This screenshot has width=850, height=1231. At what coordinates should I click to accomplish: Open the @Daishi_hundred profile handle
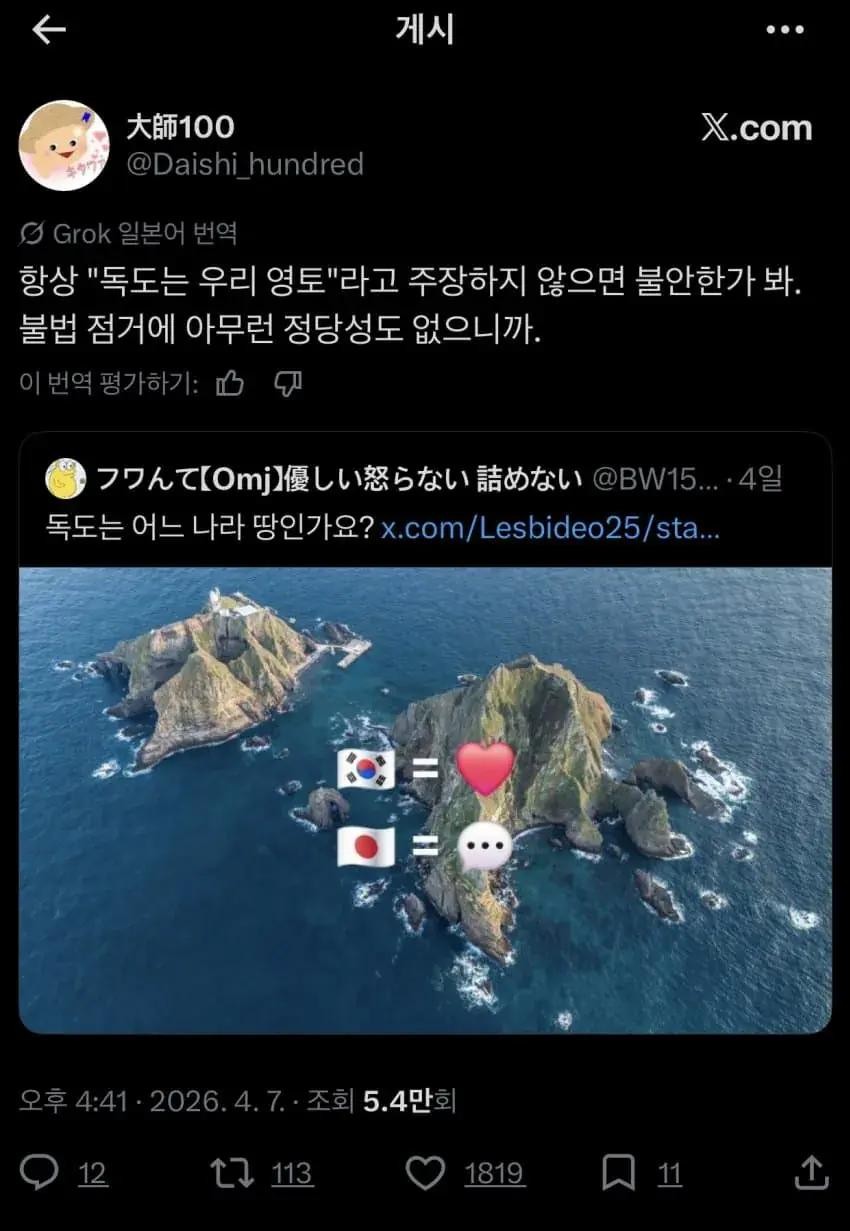(x=244, y=164)
